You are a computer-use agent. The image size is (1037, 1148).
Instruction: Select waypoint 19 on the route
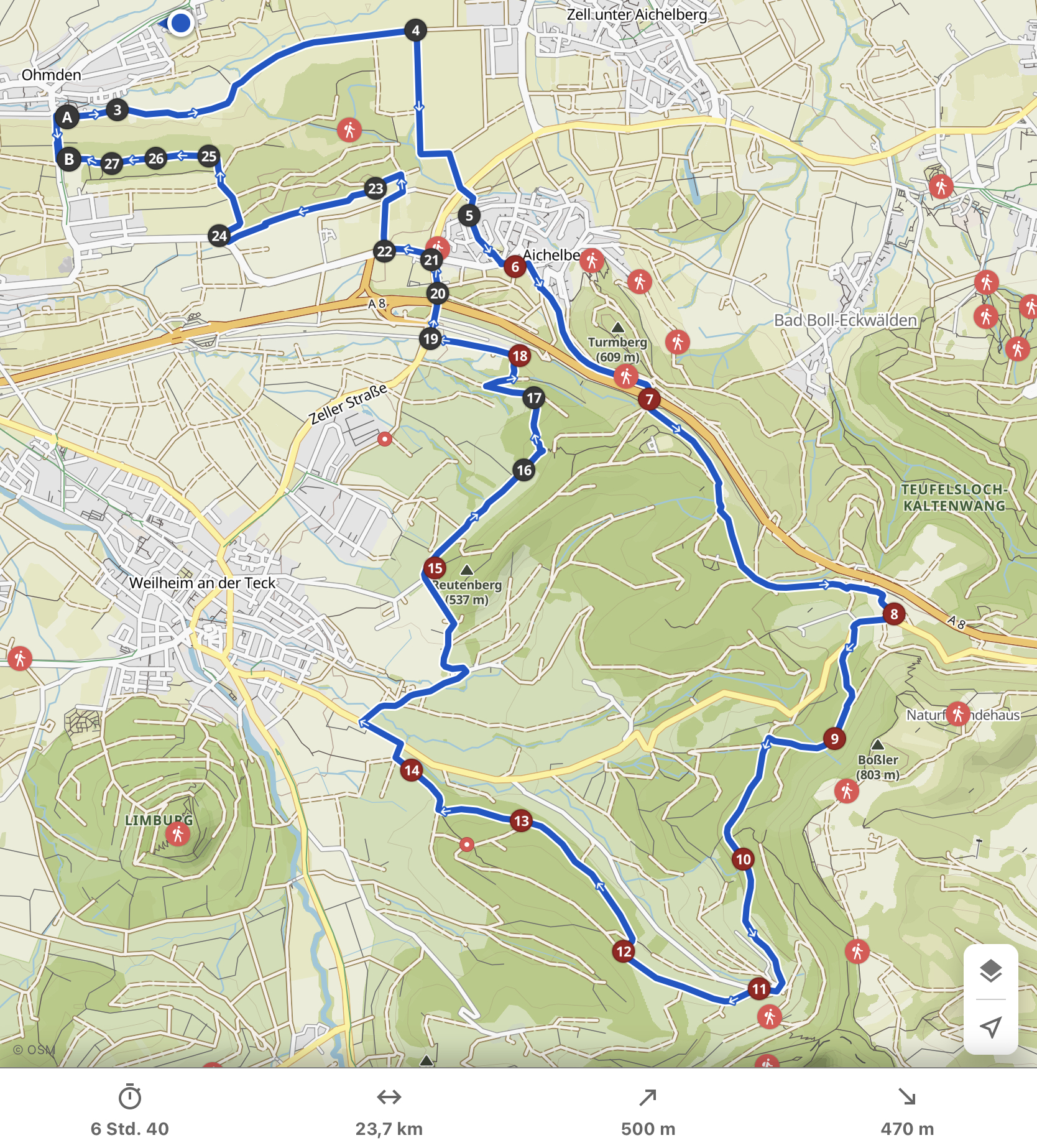431,339
